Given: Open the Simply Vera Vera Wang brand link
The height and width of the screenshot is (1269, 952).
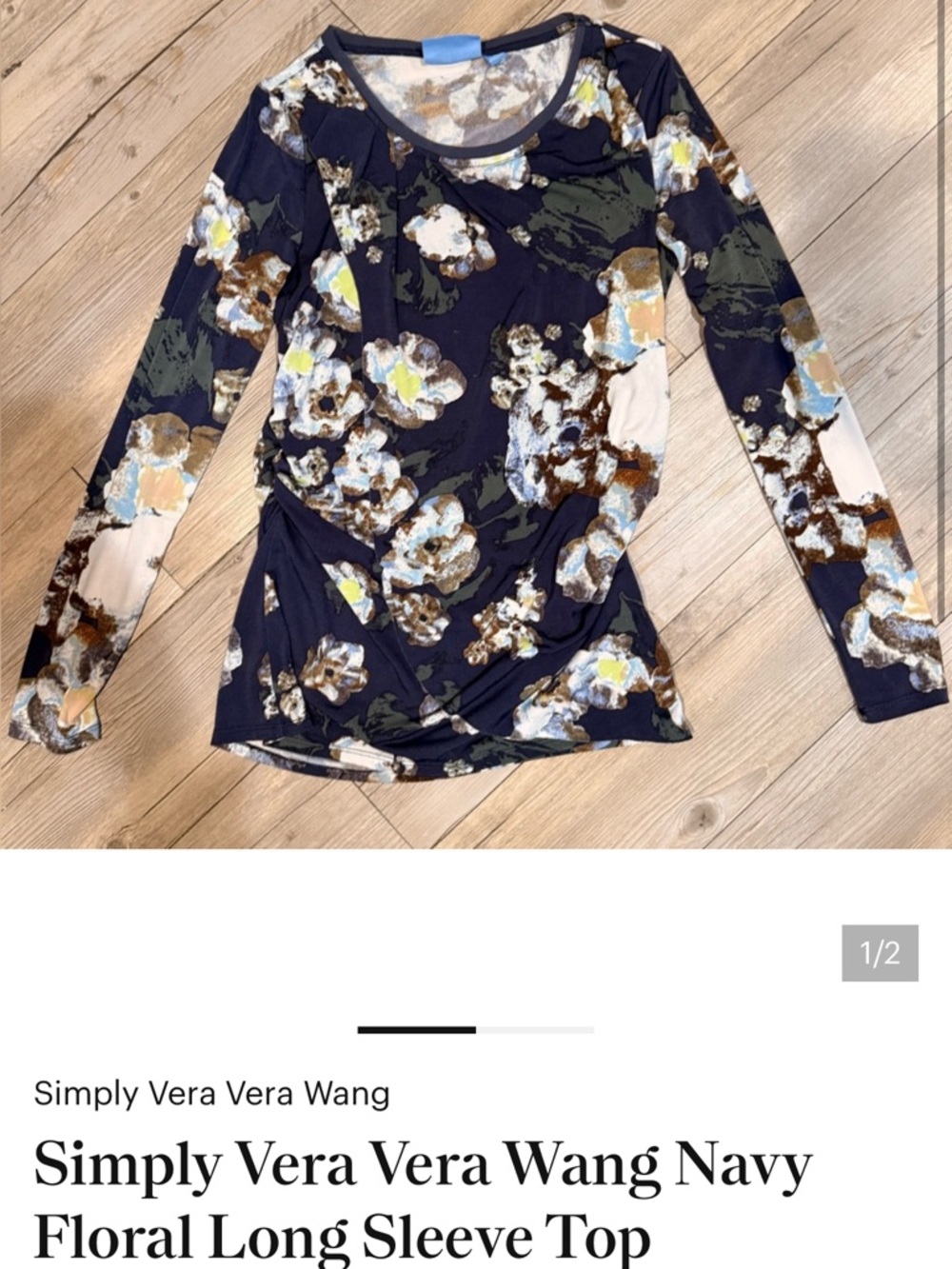Looking at the screenshot, I should click(211, 1093).
